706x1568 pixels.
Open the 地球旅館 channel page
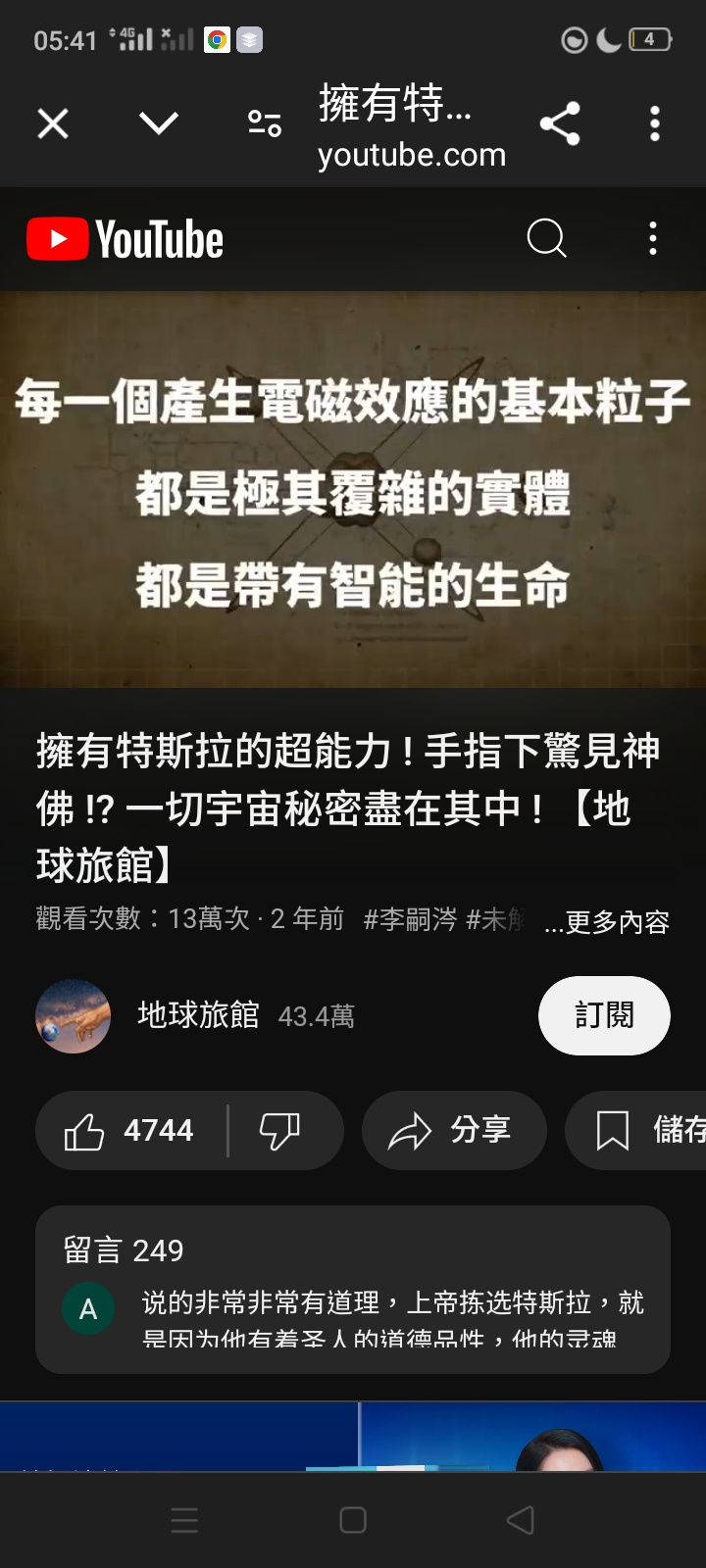pyautogui.click(x=198, y=1015)
